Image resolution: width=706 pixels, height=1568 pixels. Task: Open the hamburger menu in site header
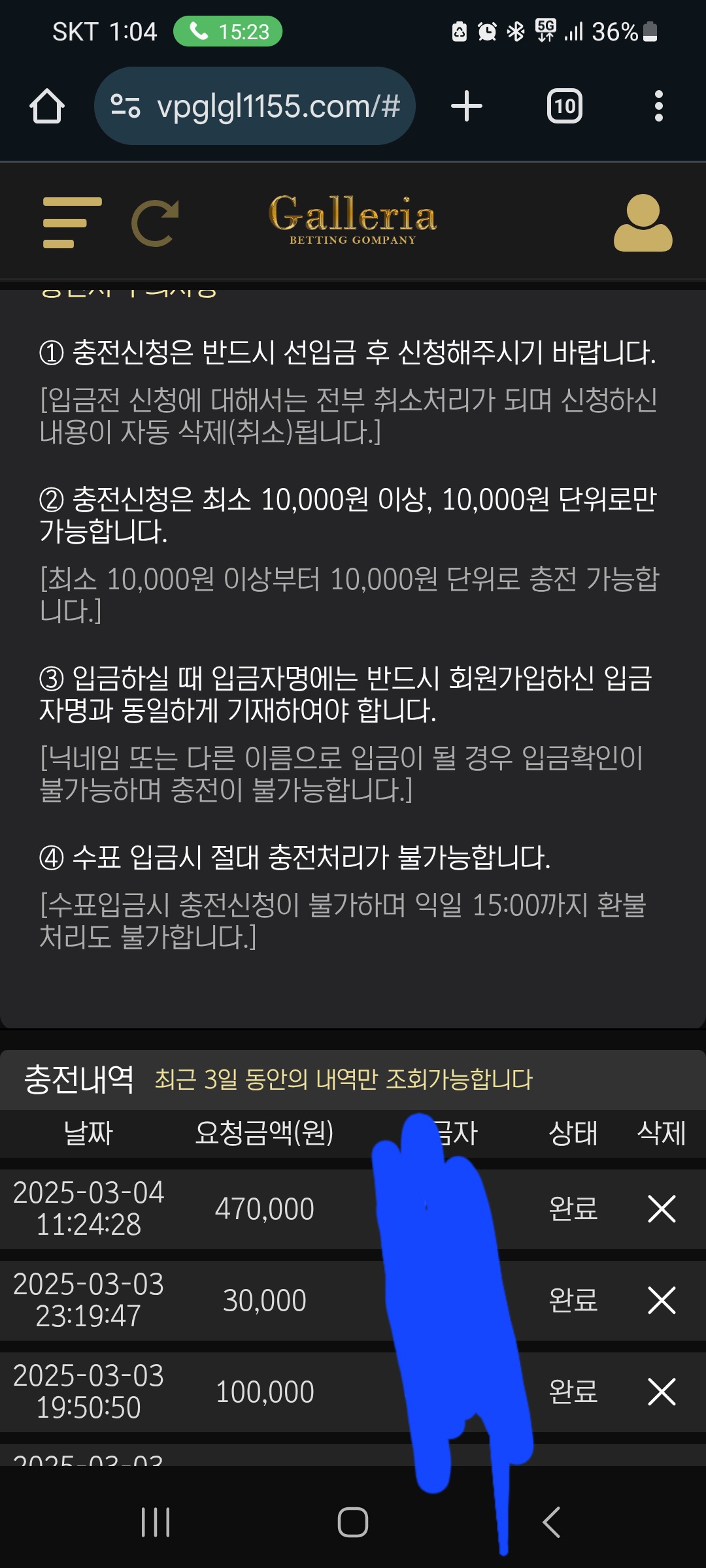coord(72,223)
